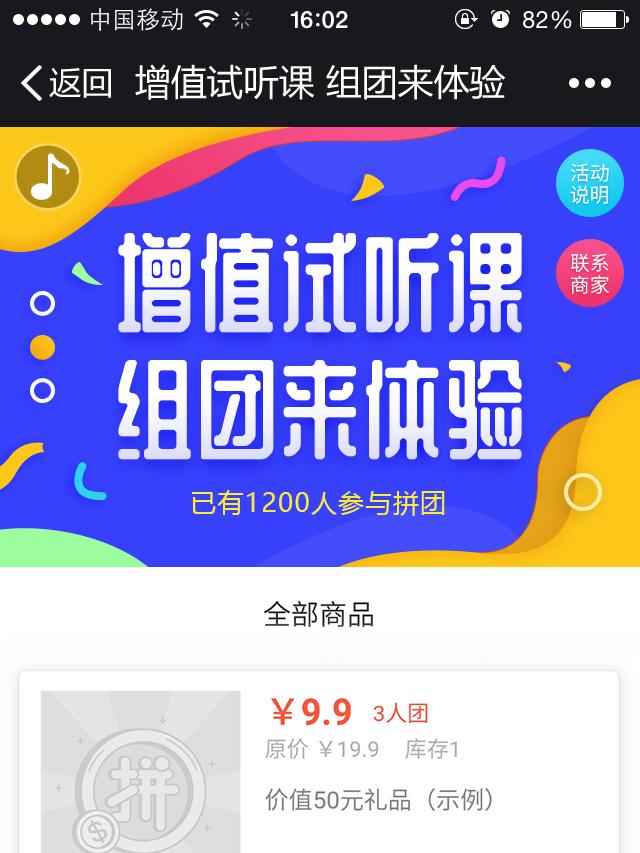Go back using the 返回 button

(x=66, y=83)
